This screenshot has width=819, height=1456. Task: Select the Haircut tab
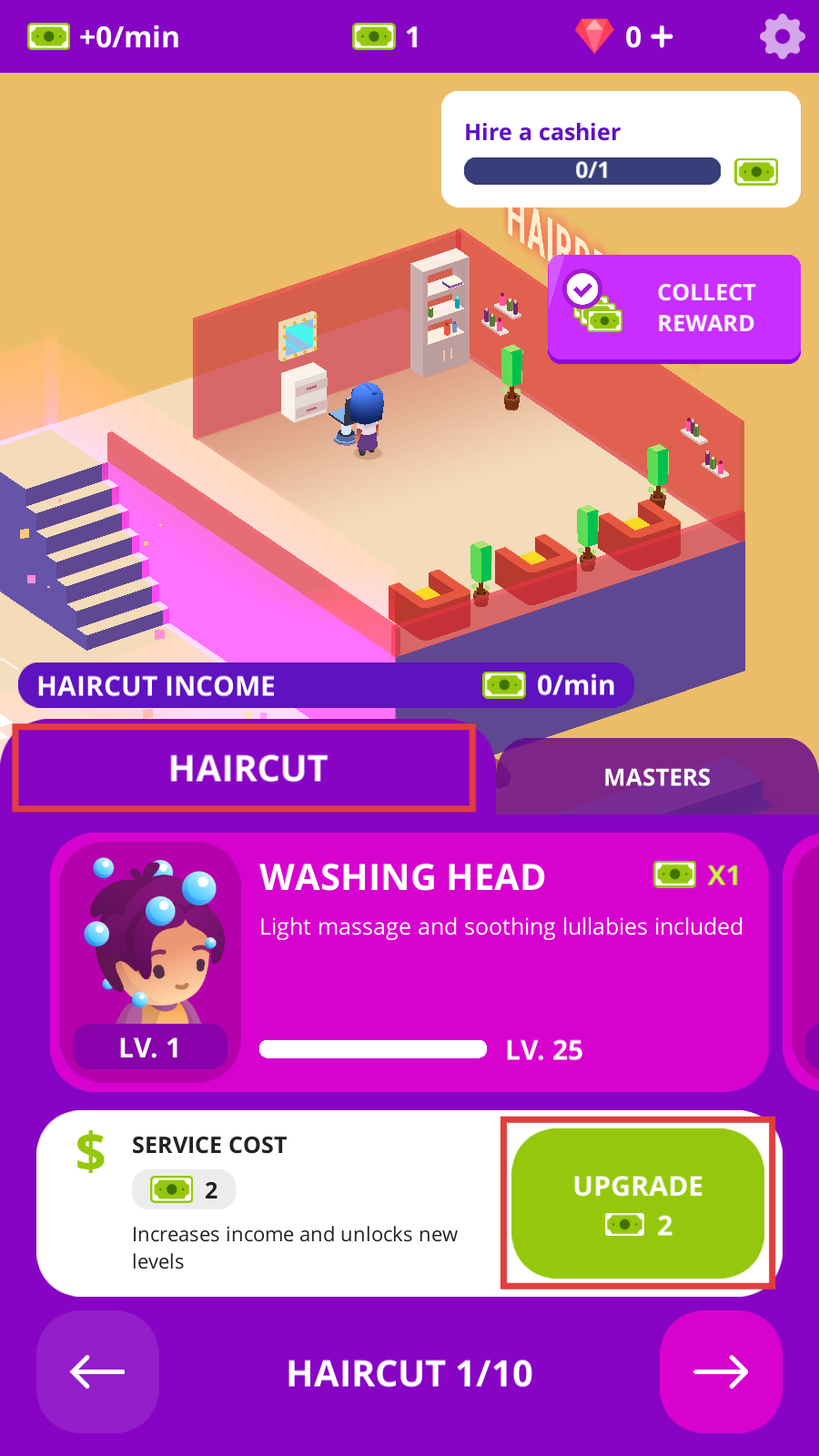tap(245, 768)
